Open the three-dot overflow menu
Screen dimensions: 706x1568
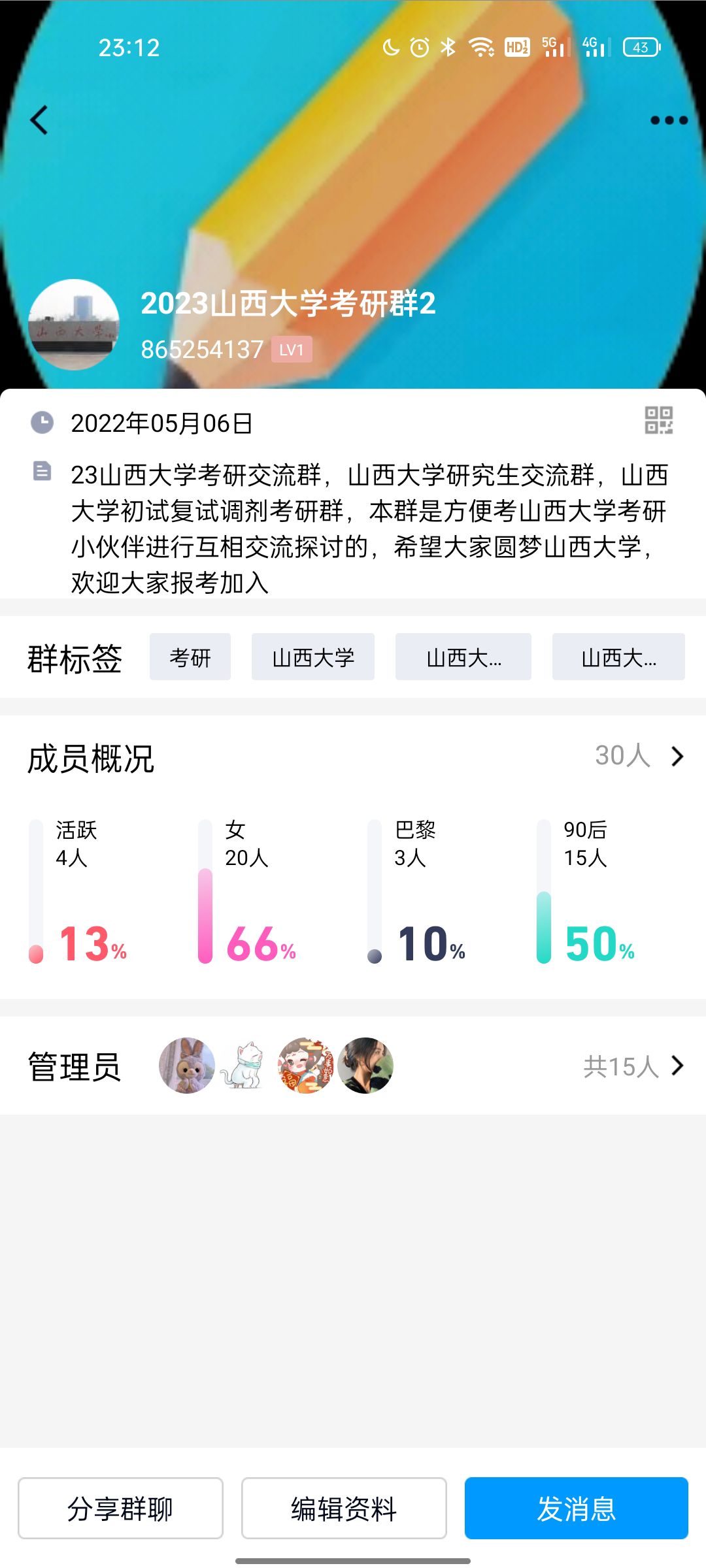point(669,120)
